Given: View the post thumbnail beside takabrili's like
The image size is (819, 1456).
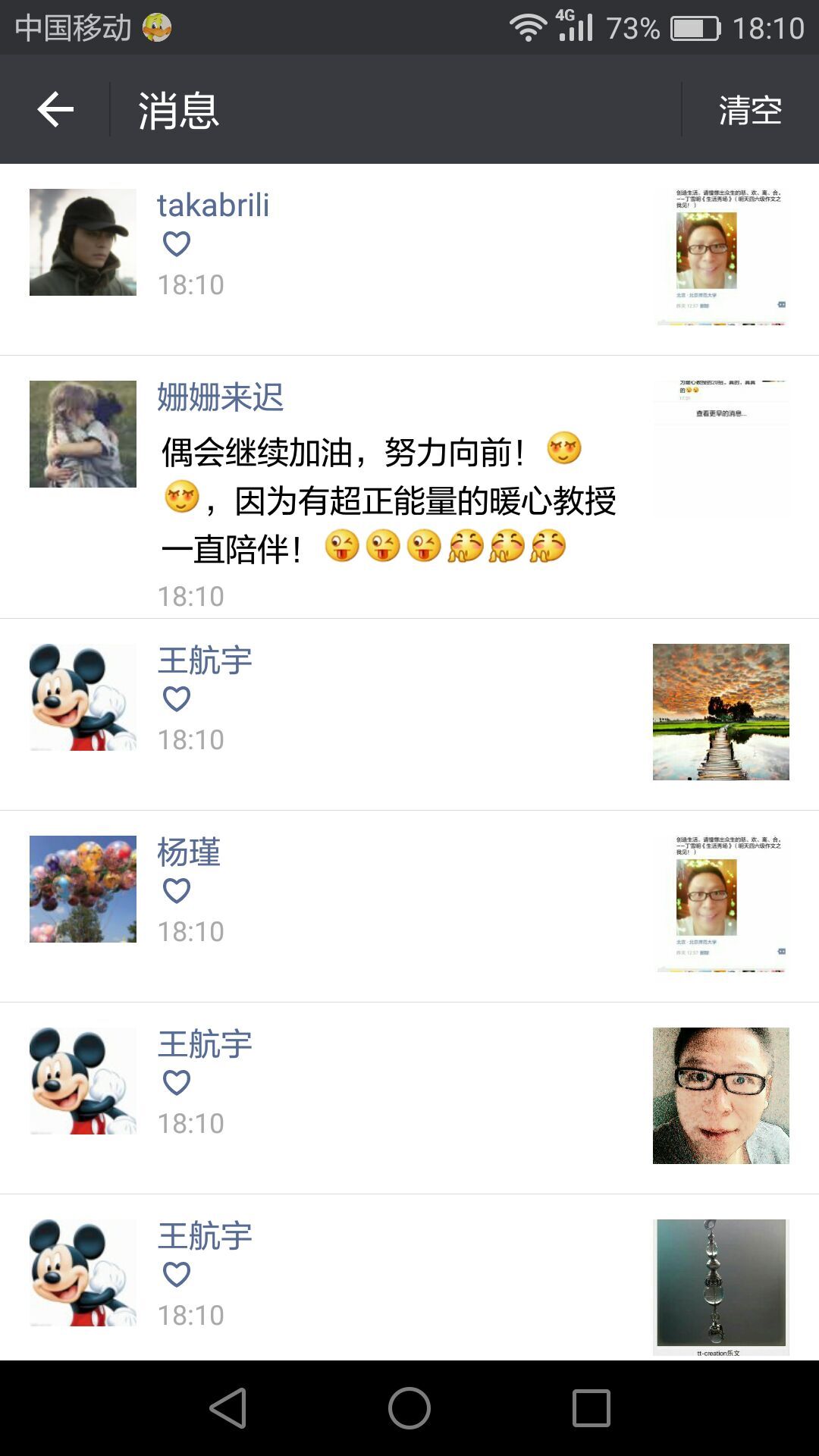Looking at the screenshot, I should [x=720, y=257].
